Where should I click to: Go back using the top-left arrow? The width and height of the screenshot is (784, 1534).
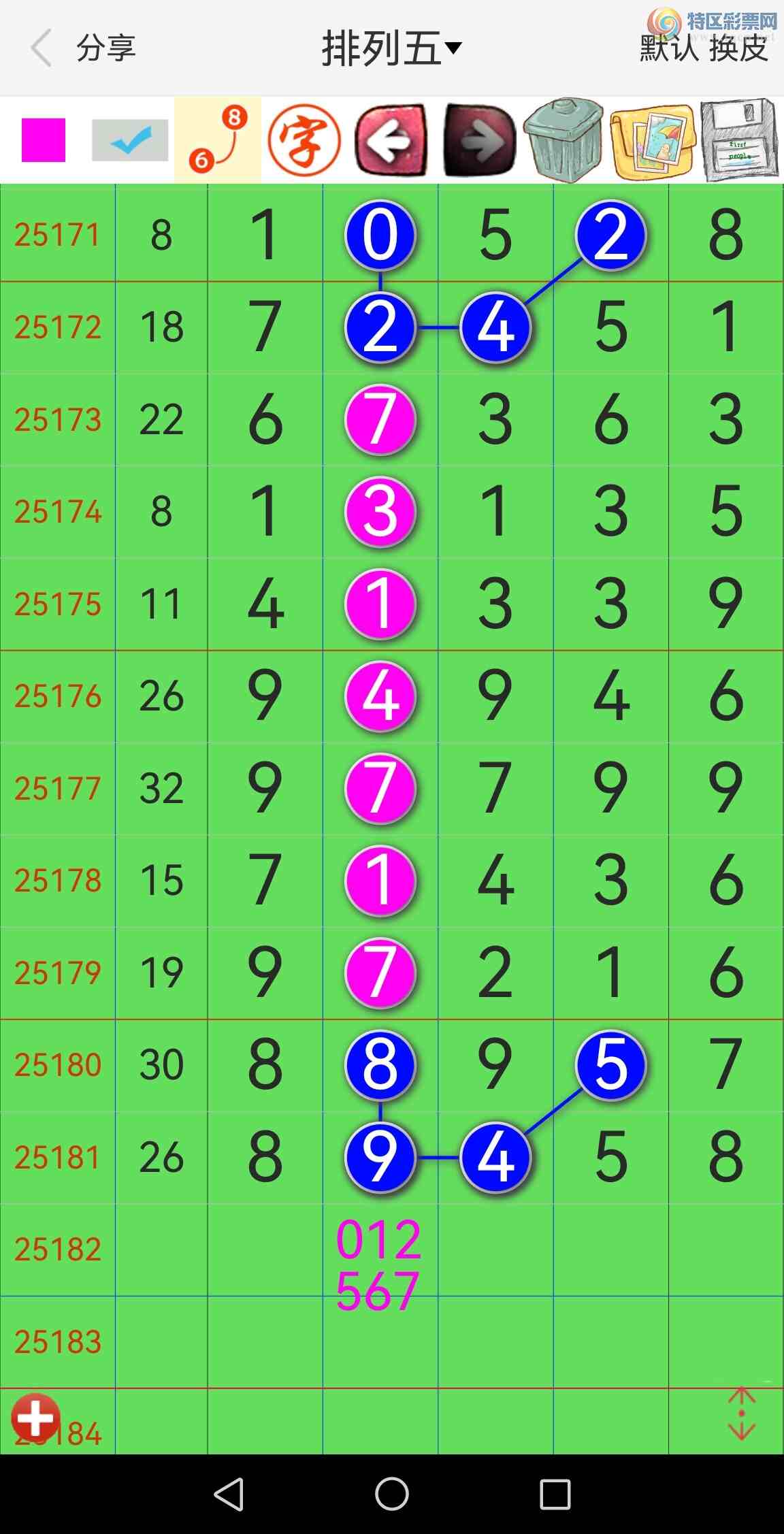pos(42,48)
